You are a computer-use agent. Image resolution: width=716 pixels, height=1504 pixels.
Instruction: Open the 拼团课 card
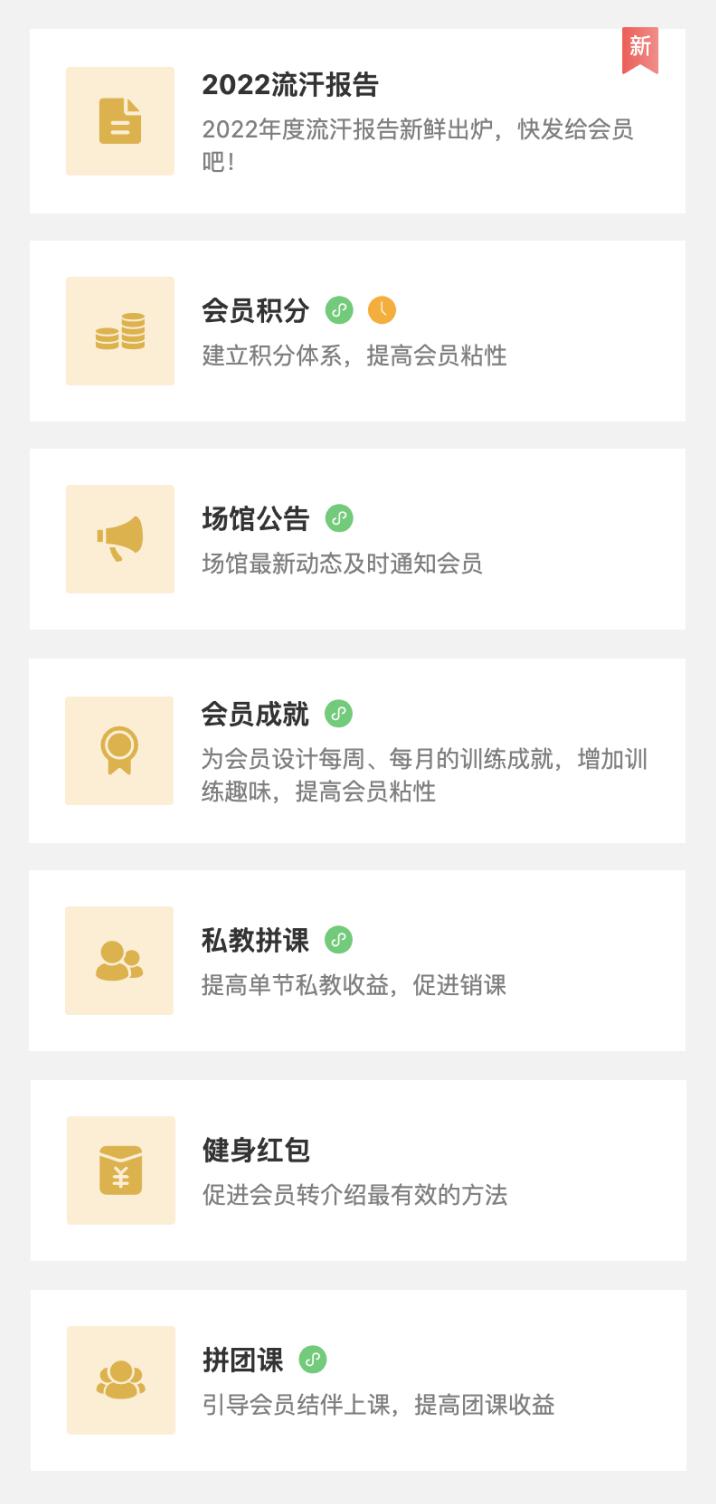pyautogui.click(x=358, y=1380)
